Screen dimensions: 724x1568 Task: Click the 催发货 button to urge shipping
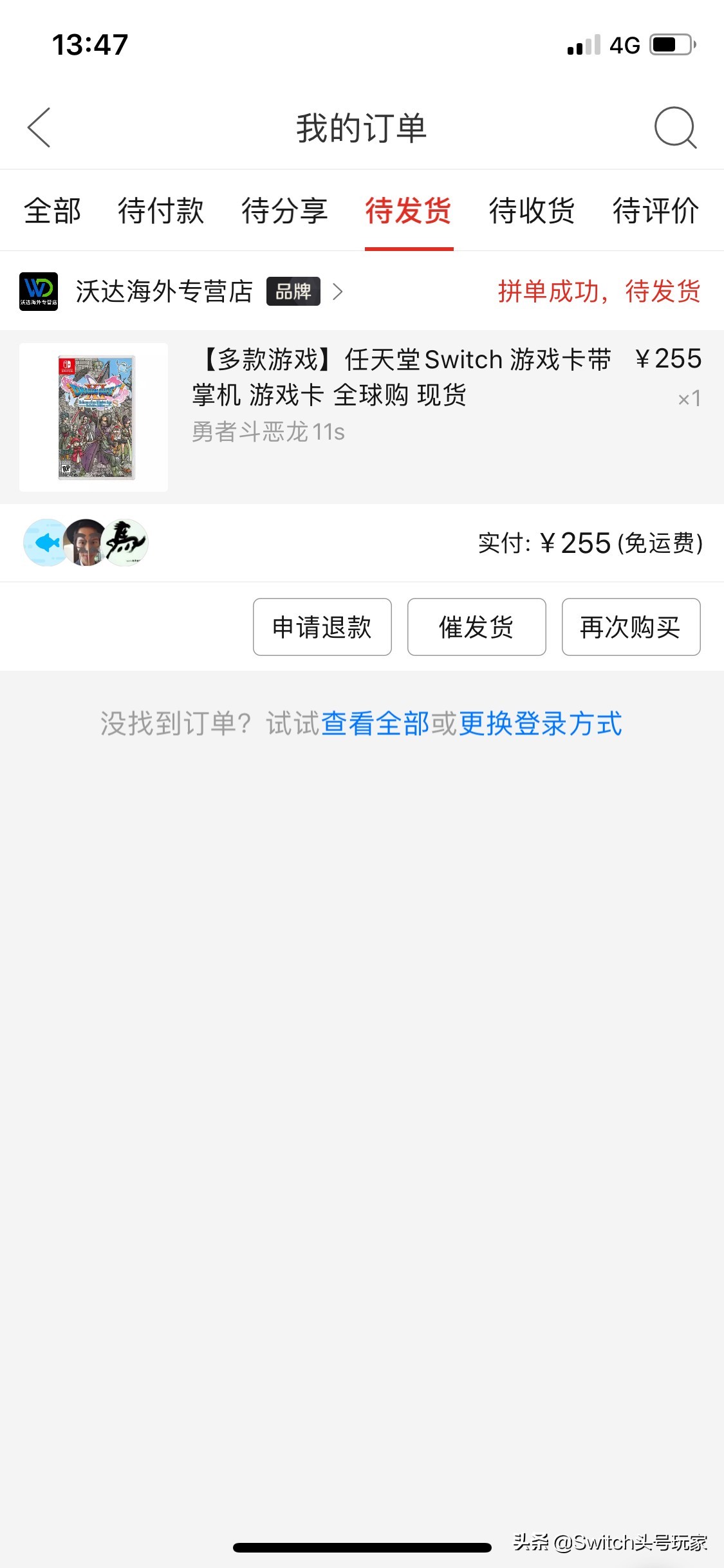pos(476,627)
